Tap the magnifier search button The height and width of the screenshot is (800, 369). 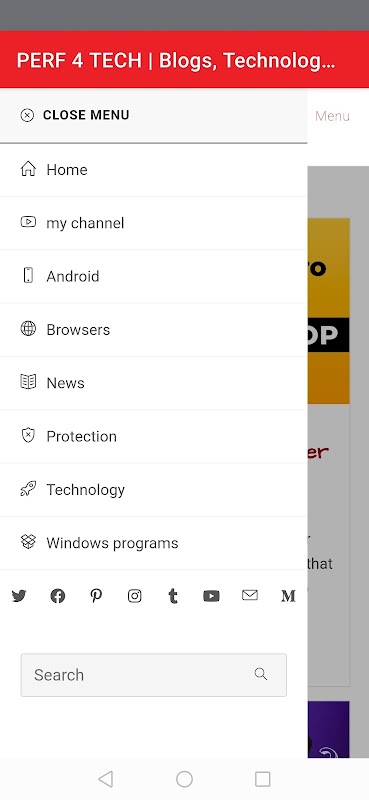point(261,674)
